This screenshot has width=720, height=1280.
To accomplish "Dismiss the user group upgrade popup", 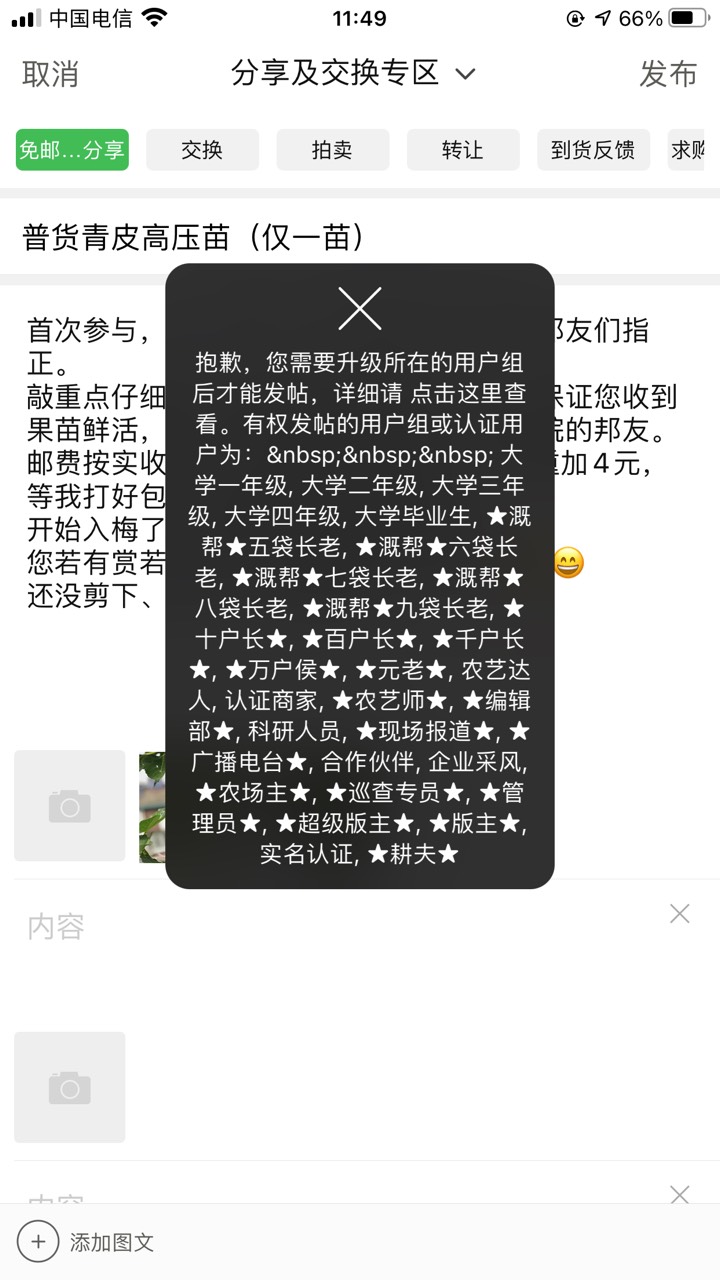I will [360, 308].
